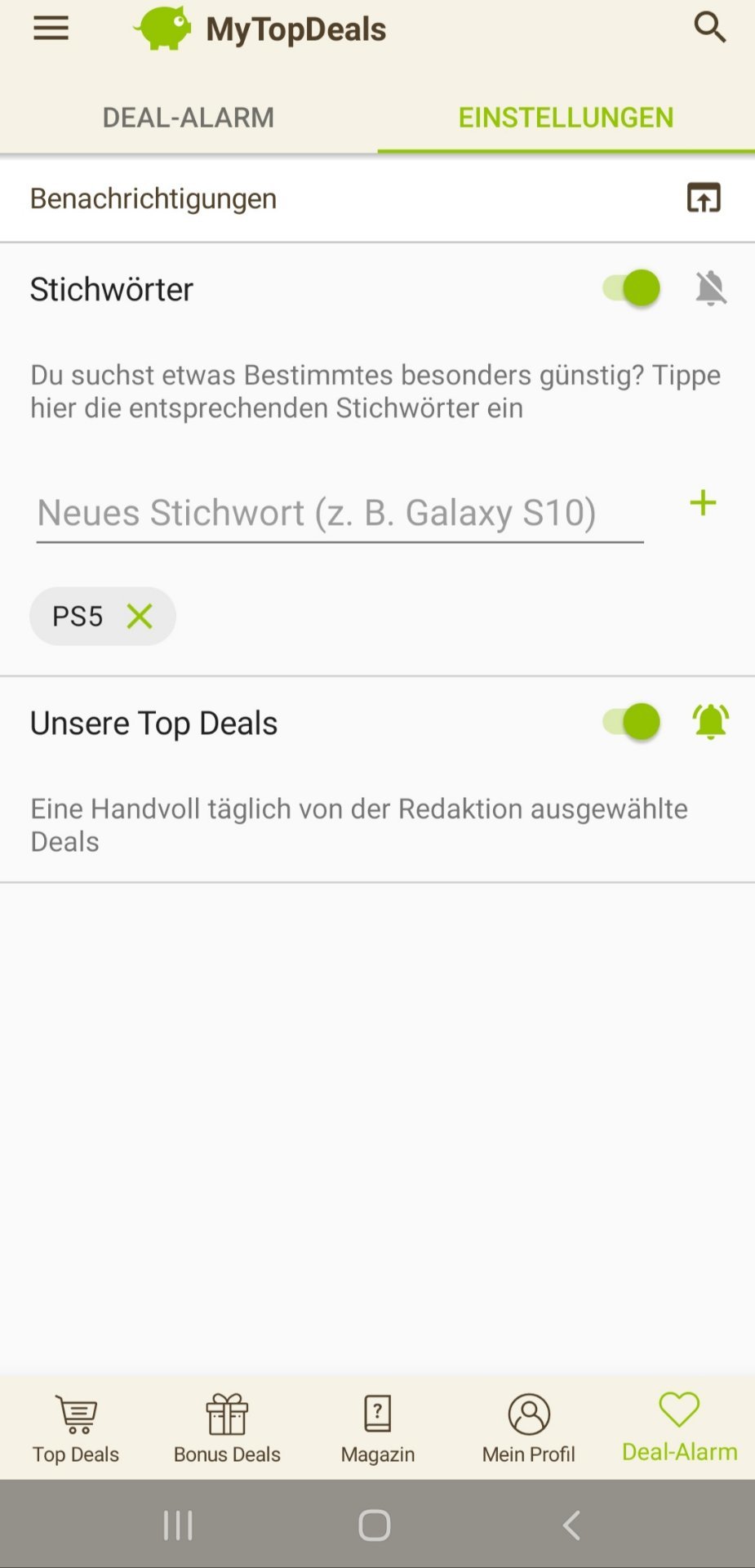The width and height of the screenshot is (755, 1568).
Task: Disable the Stichwörter switch
Action: coord(632,288)
